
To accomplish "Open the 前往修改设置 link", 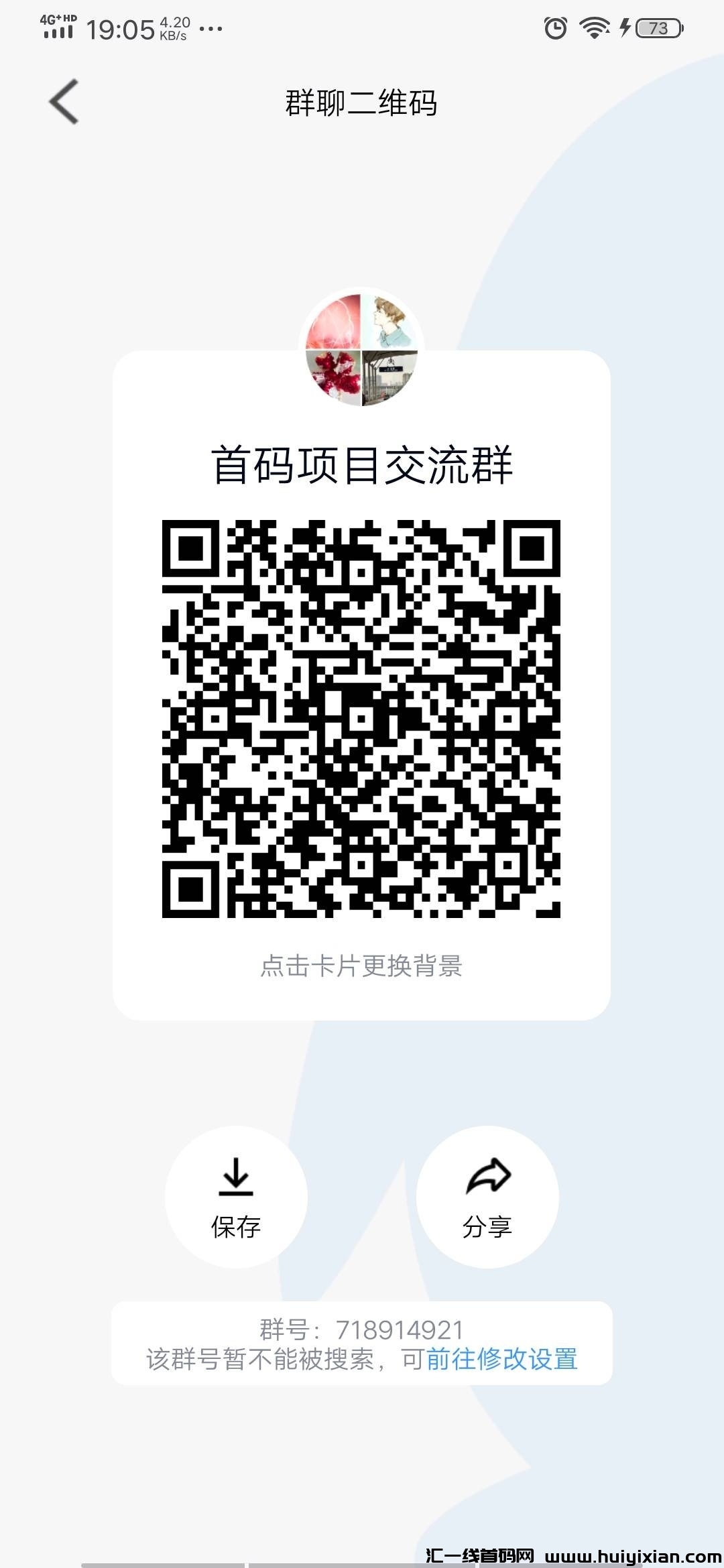I will point(501,1360).
